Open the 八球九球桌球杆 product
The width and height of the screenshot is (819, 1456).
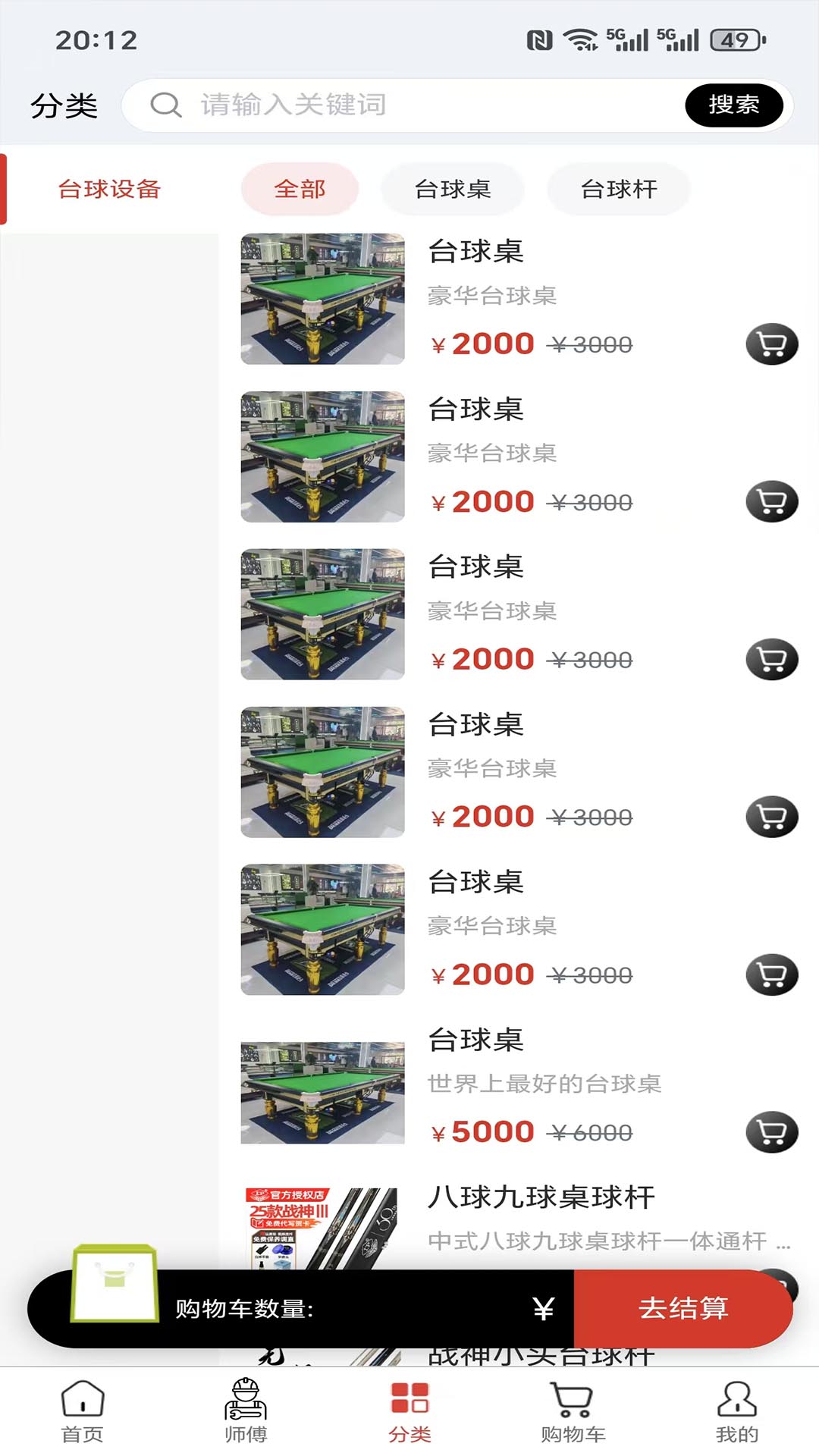pyautogui.click(x=541, y=1198)
